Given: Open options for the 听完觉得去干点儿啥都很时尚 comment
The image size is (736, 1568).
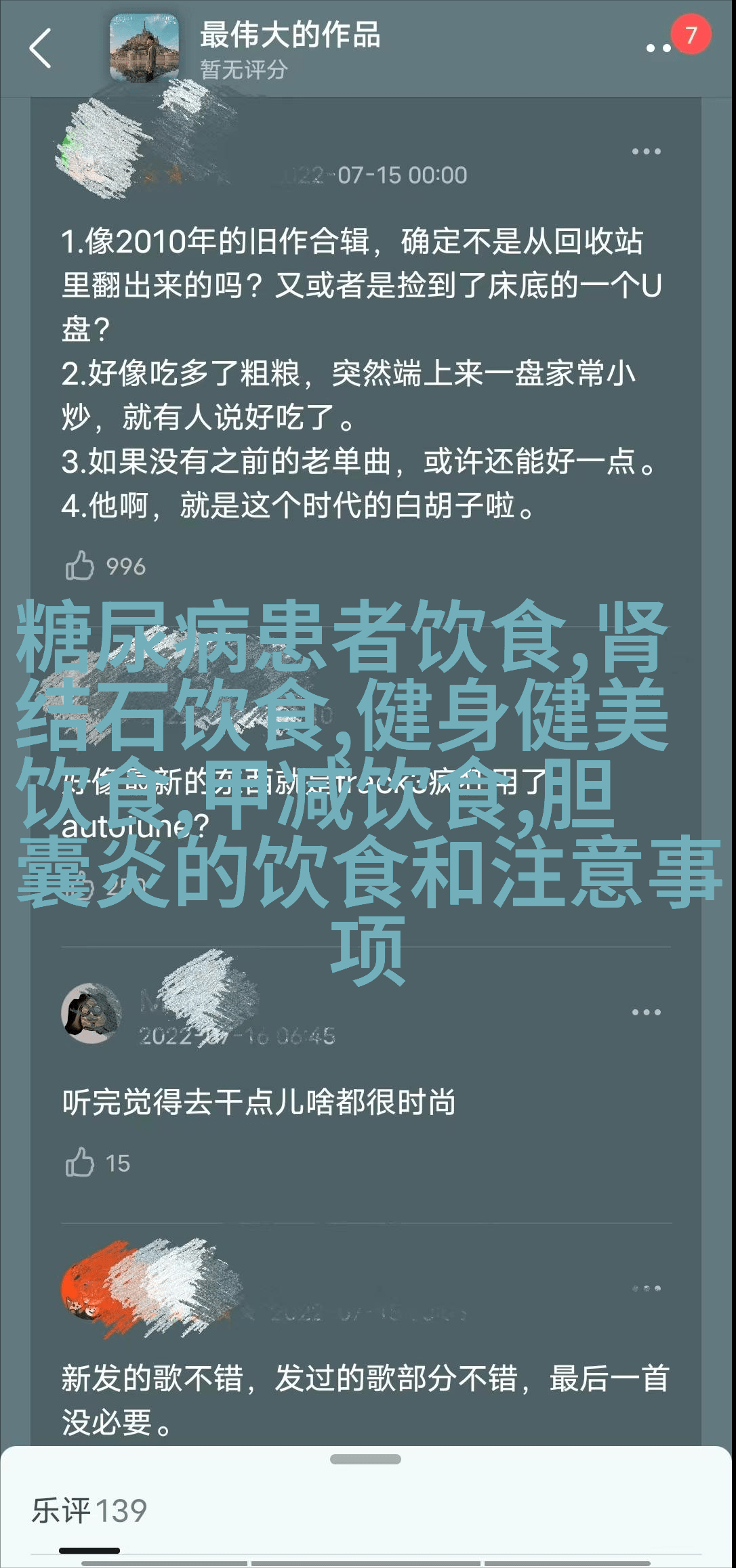Looking at the screenshot, I should tap(645, 1012).
